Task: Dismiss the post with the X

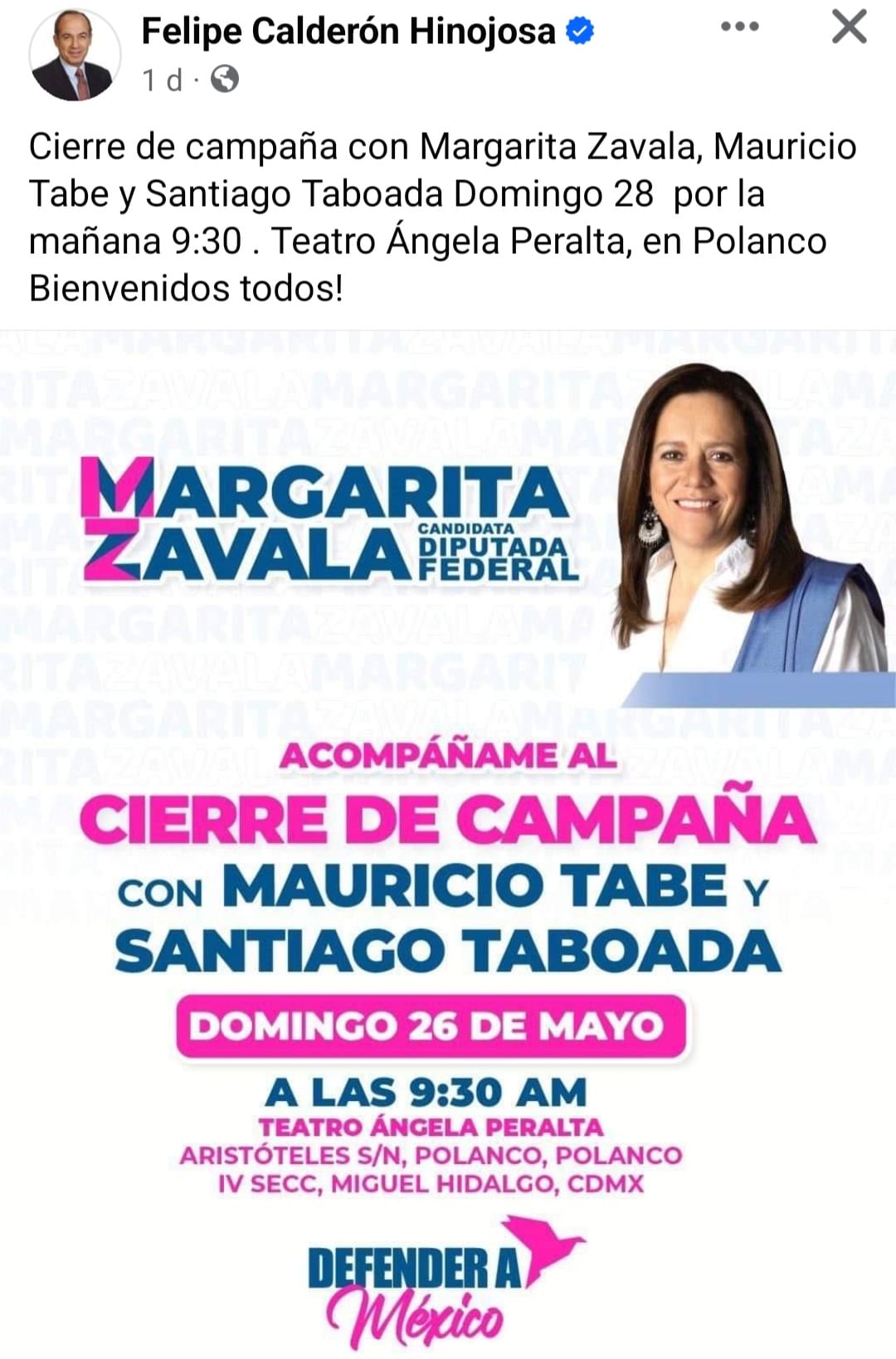Action: point(849,27)
